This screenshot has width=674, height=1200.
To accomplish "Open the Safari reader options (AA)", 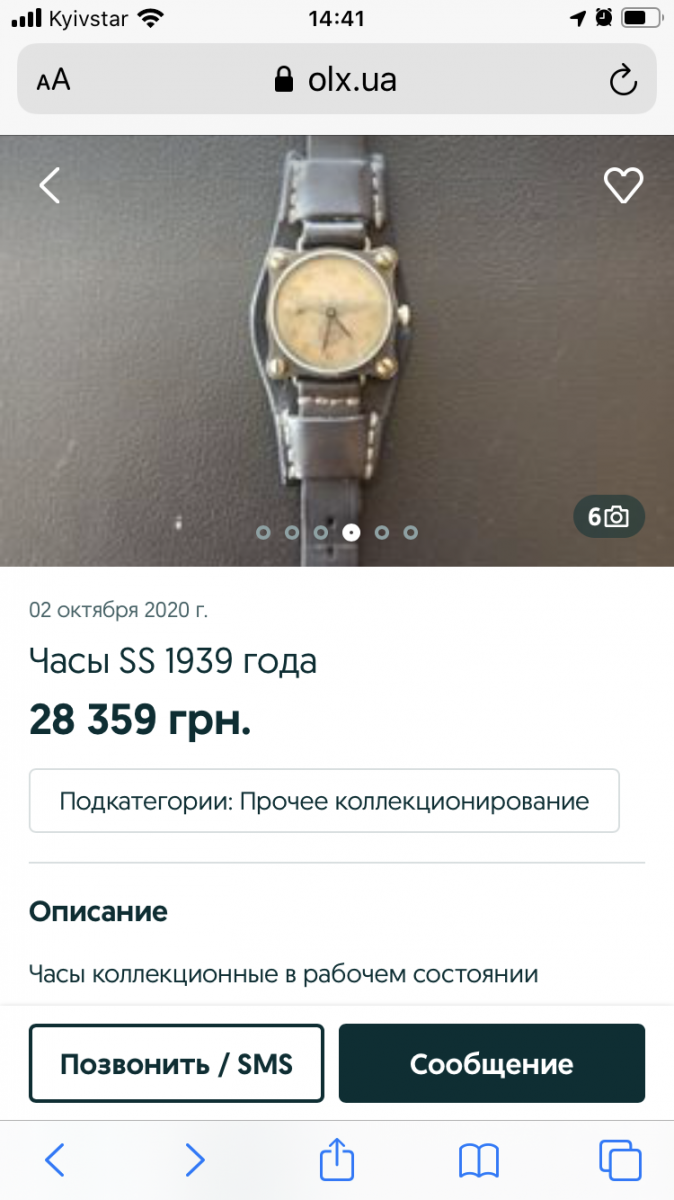I will pyautogui.click(x=53, y=80).
